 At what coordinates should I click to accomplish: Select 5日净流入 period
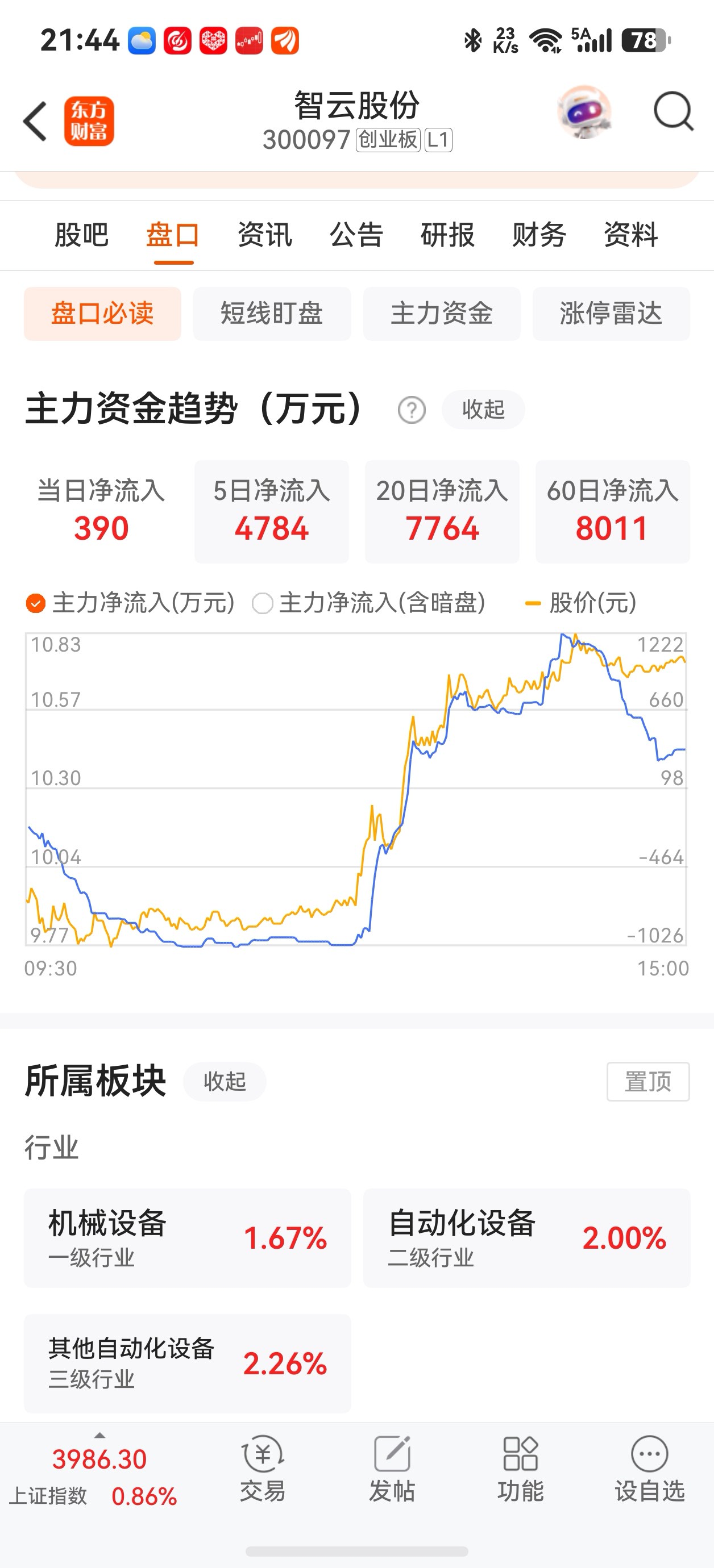pos(272,511)
